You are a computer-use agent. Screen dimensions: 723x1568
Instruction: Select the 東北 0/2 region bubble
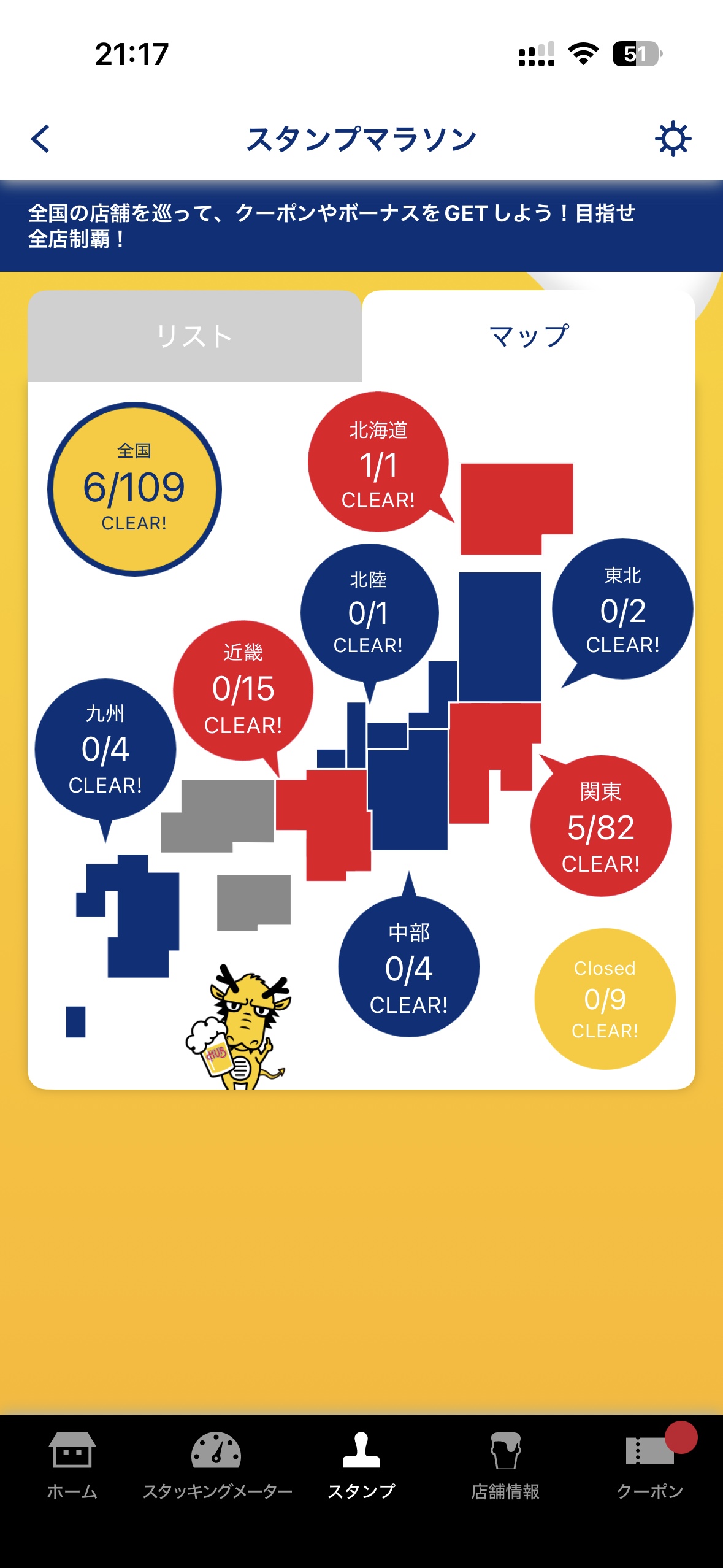622,609
